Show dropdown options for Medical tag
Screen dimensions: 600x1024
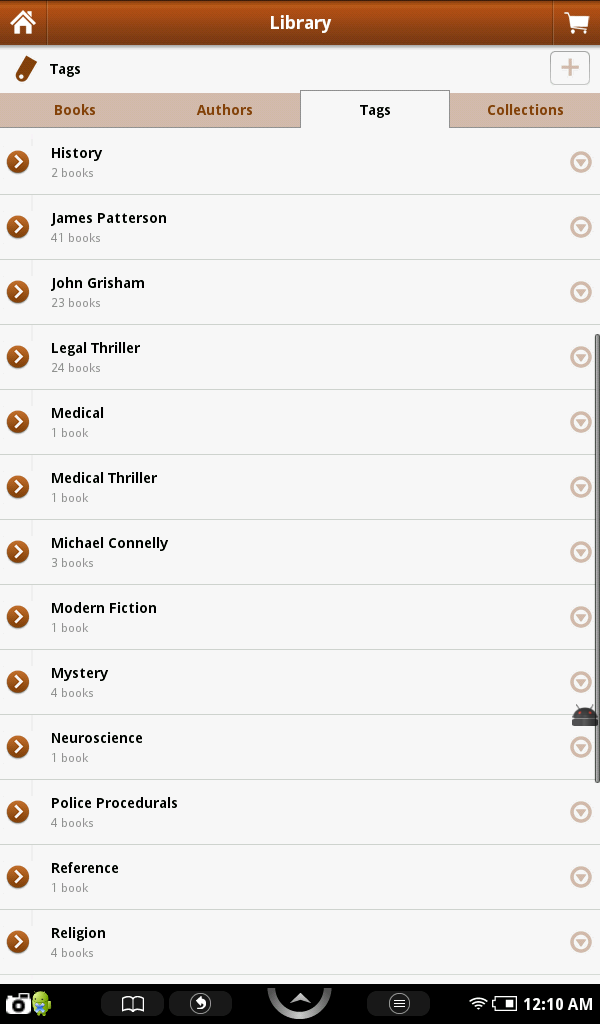pyautogui.click(x=580, y=422)
